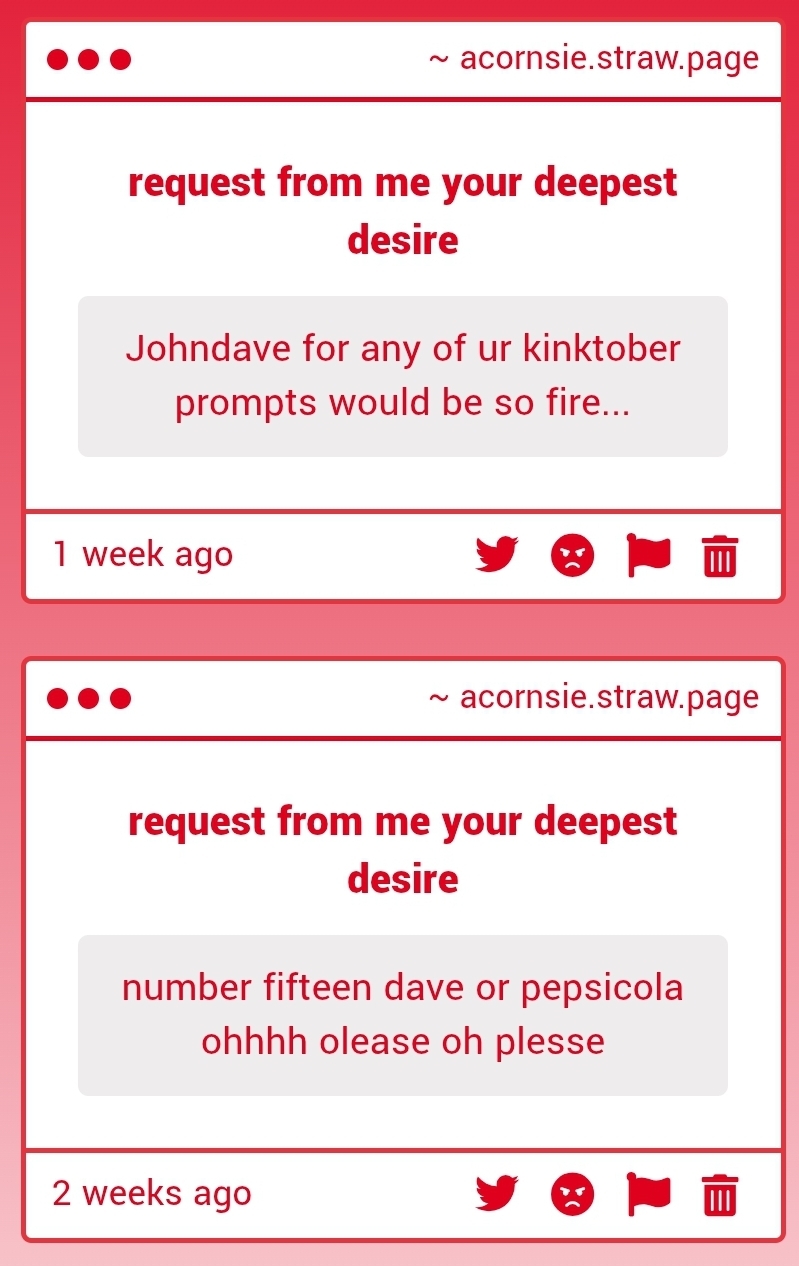Flag the Johndave kinktober request
799x1266 pixels.
(648, 554)
